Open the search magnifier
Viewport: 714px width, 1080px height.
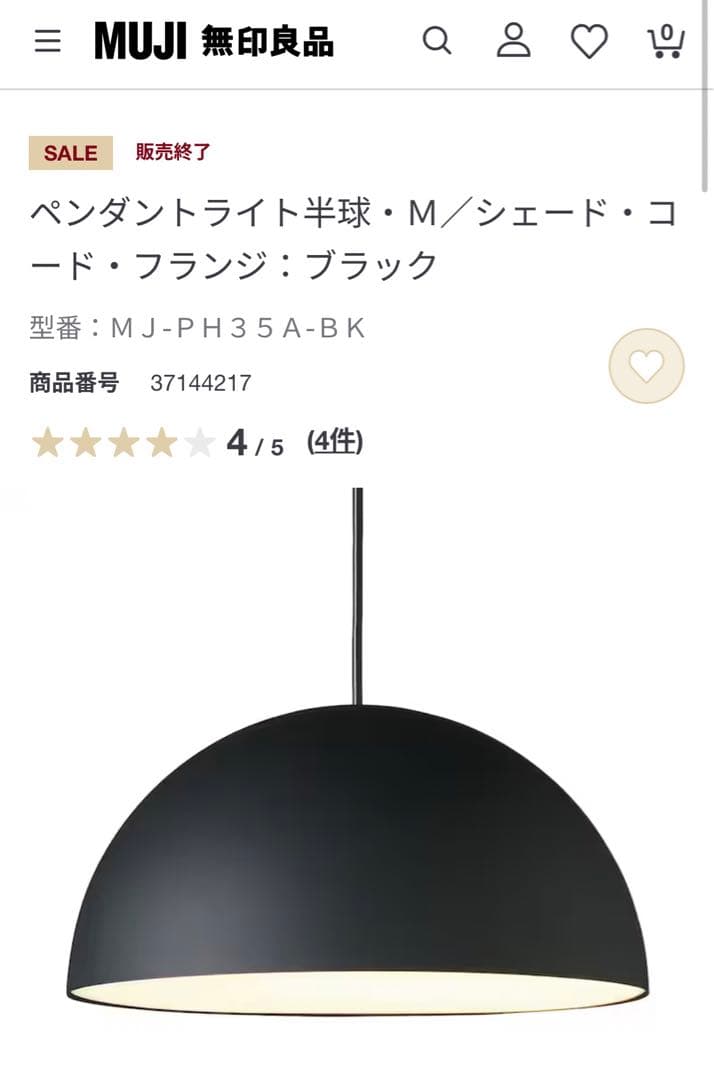pos(437,42)
